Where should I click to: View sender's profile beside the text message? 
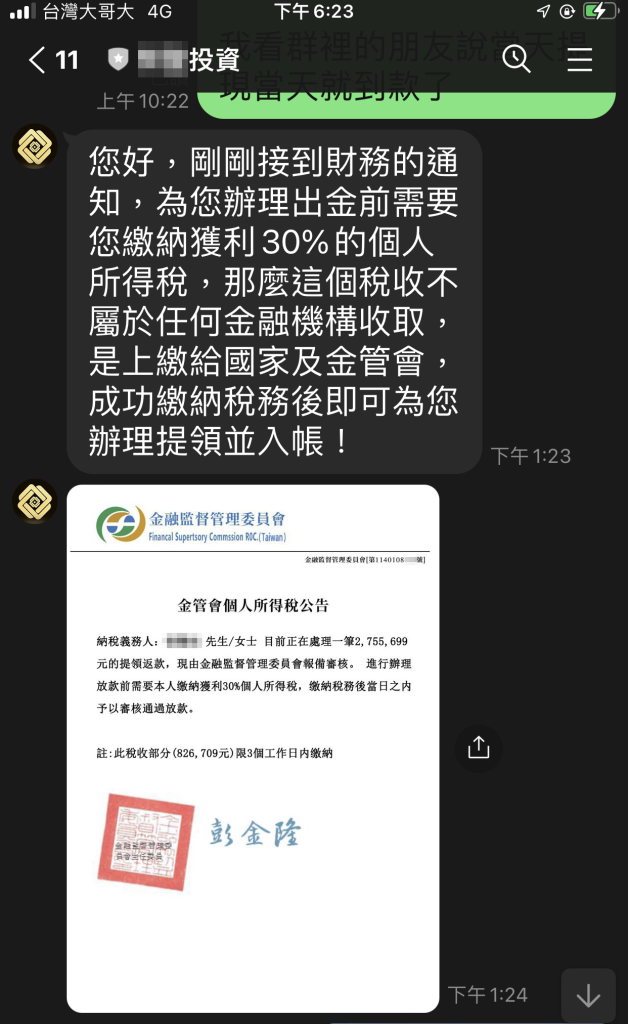tap(34, 147)
